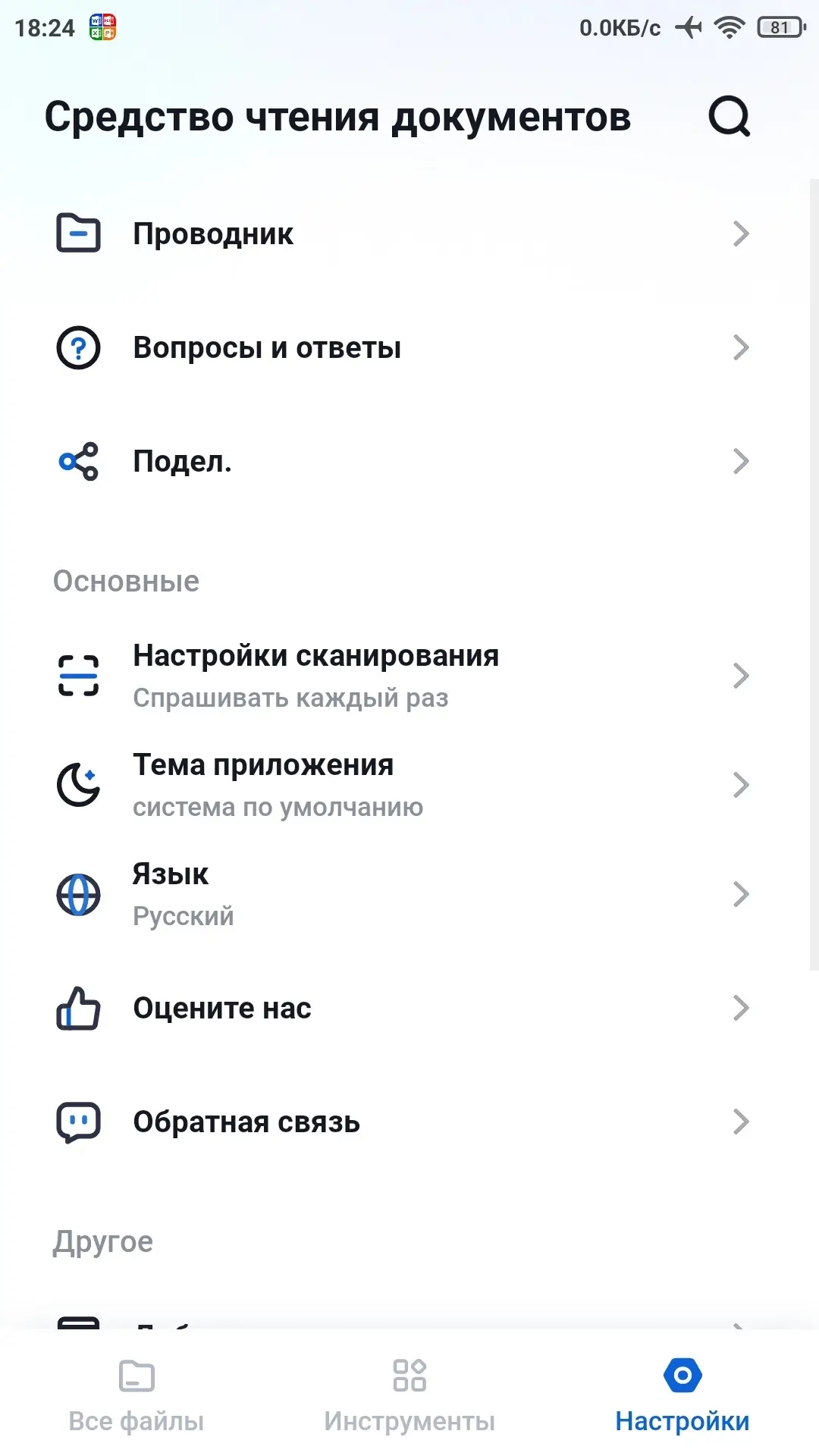
Task: Open Настройки сканирования settings
Action: coord(402,676)
